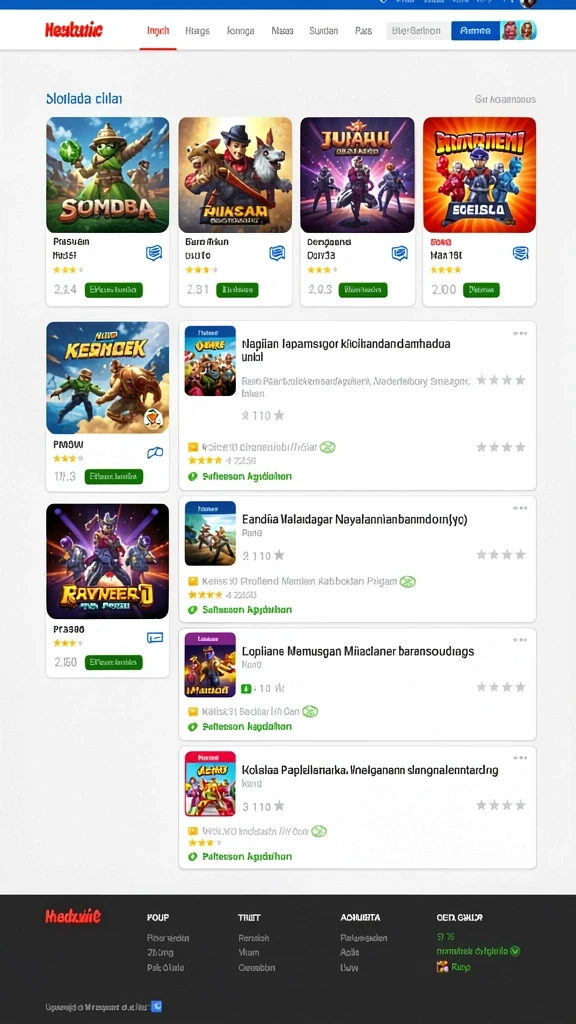Open the Kolalaa Paplellanarka list entry

coord(357,807)
